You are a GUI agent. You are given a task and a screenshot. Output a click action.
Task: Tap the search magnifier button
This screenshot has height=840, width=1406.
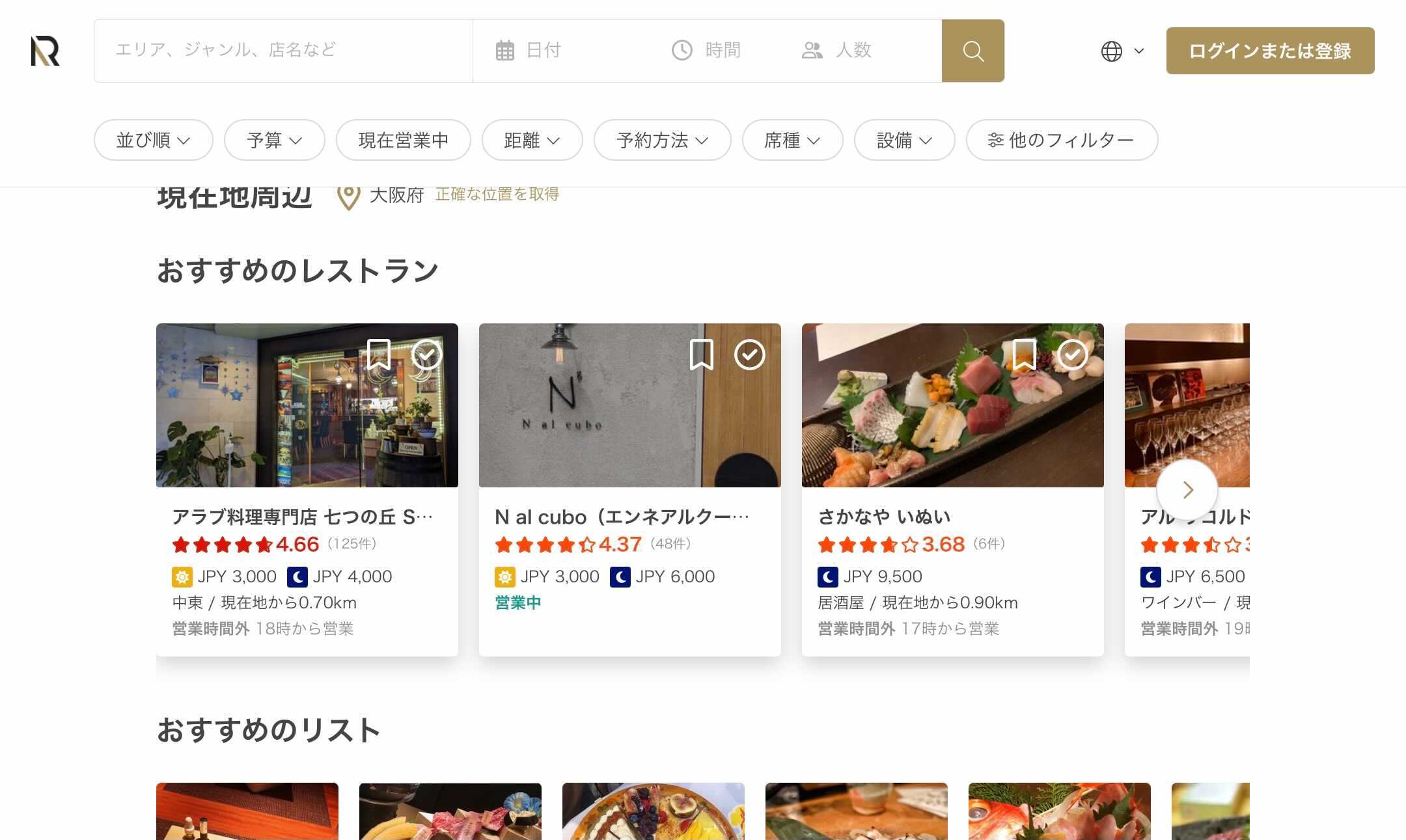(972, 51)
